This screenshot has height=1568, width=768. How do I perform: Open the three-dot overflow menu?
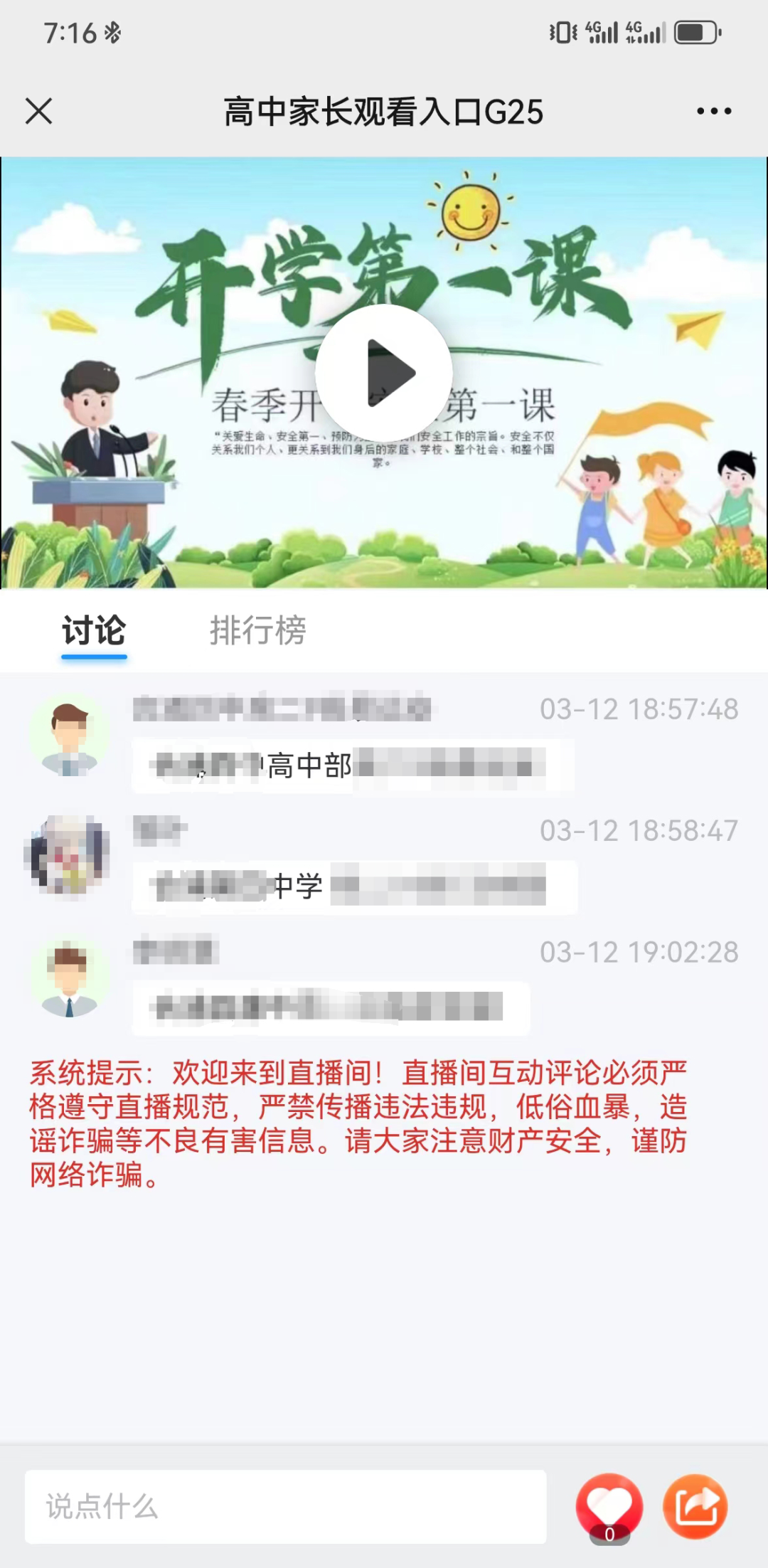click(x=714, y=111)
